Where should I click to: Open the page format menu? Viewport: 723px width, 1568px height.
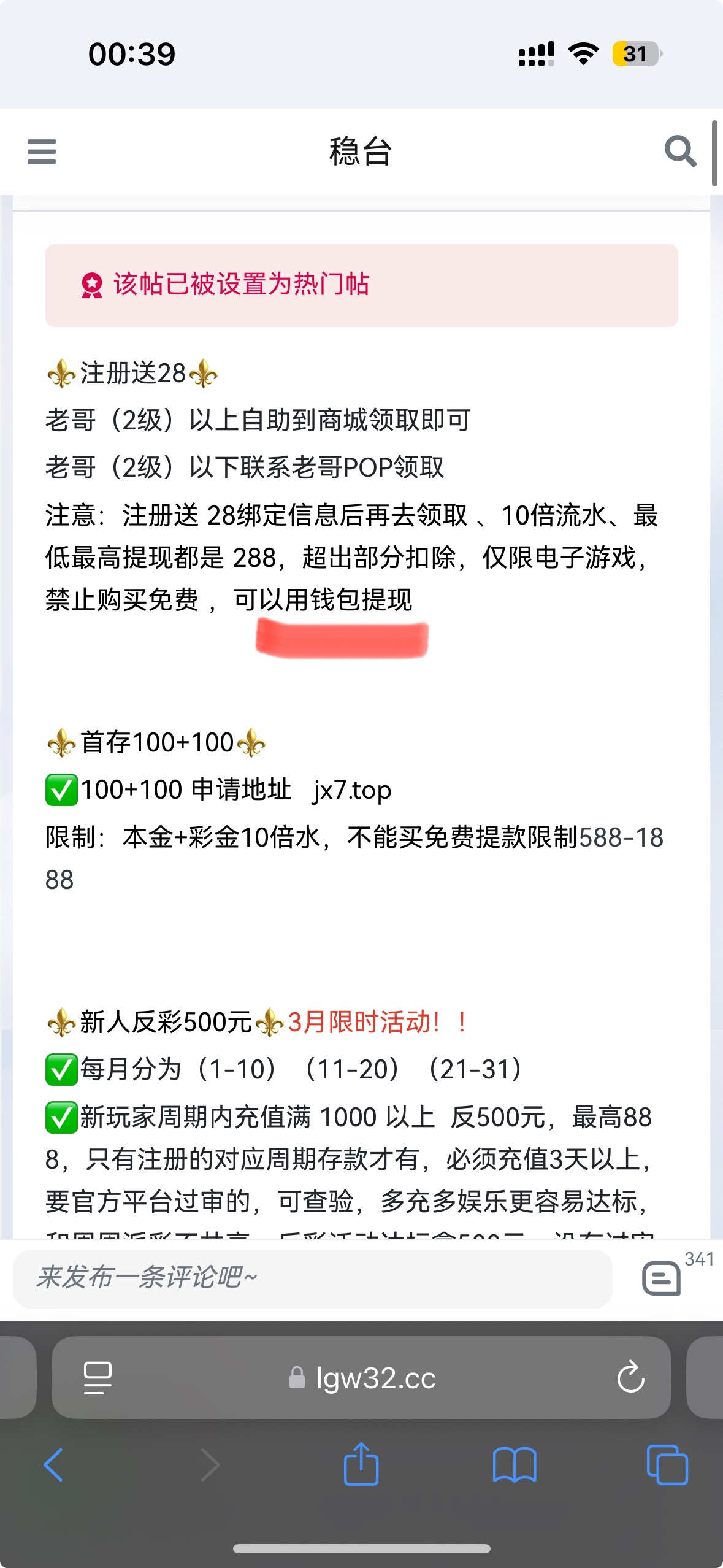coord(98,1378)
